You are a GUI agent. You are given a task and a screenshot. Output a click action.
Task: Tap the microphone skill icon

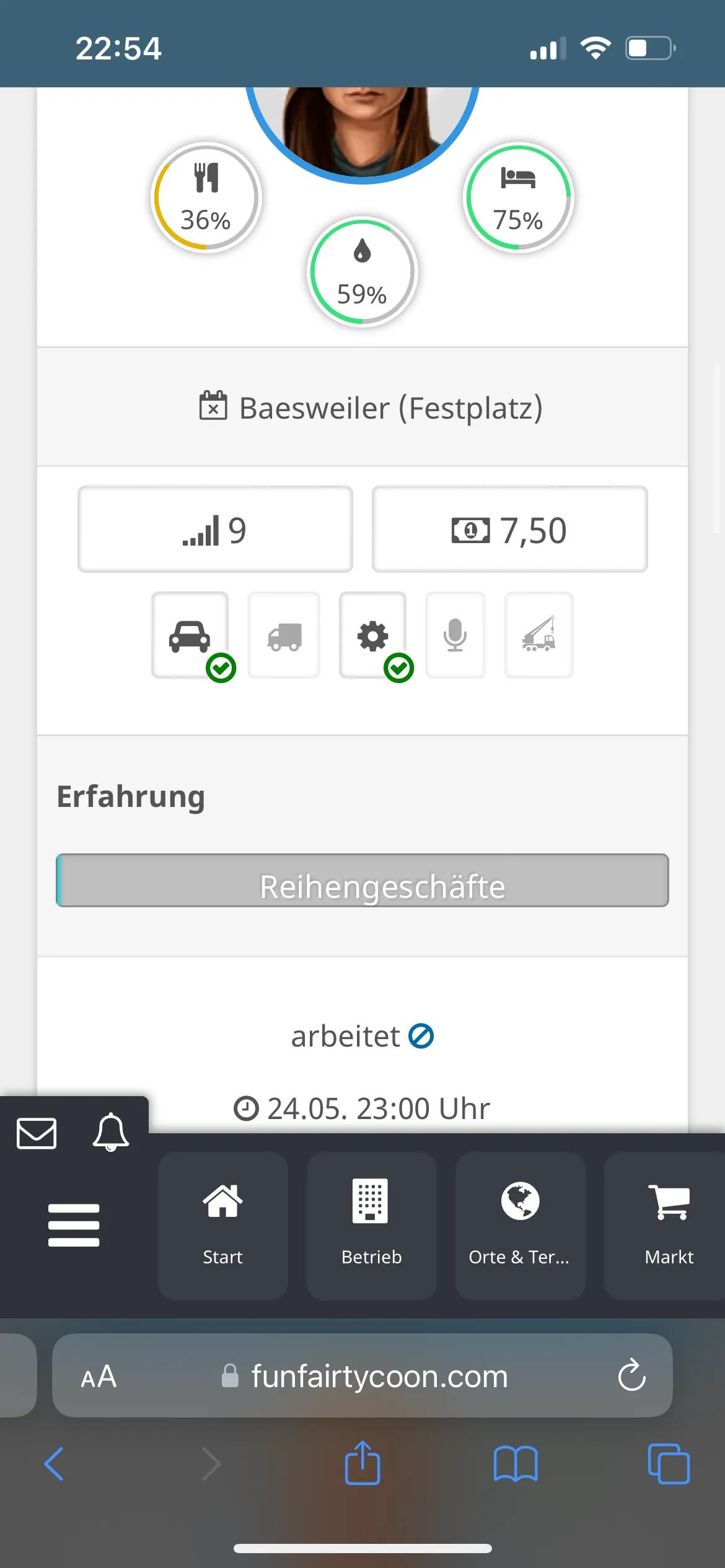[x=455, y=635]
